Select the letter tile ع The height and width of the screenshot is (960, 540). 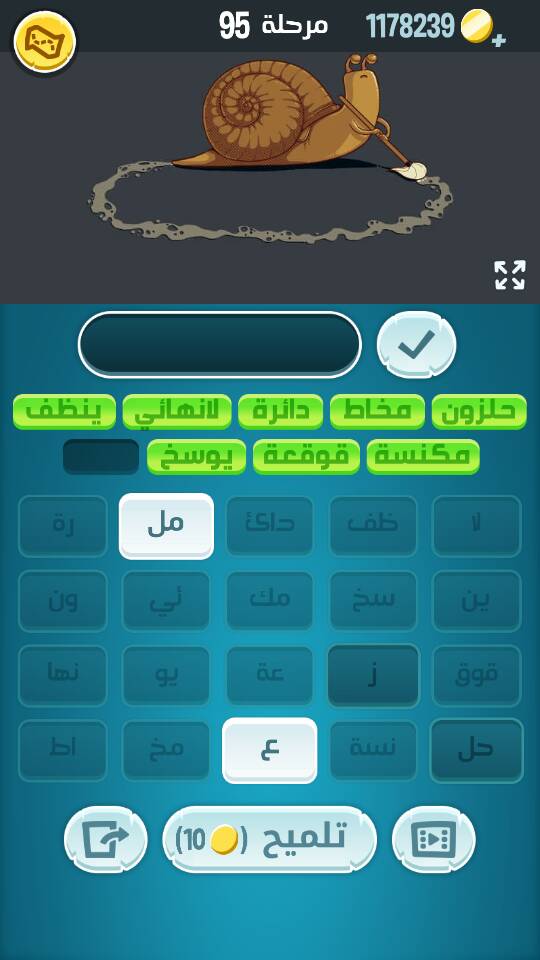click(269, 750)
